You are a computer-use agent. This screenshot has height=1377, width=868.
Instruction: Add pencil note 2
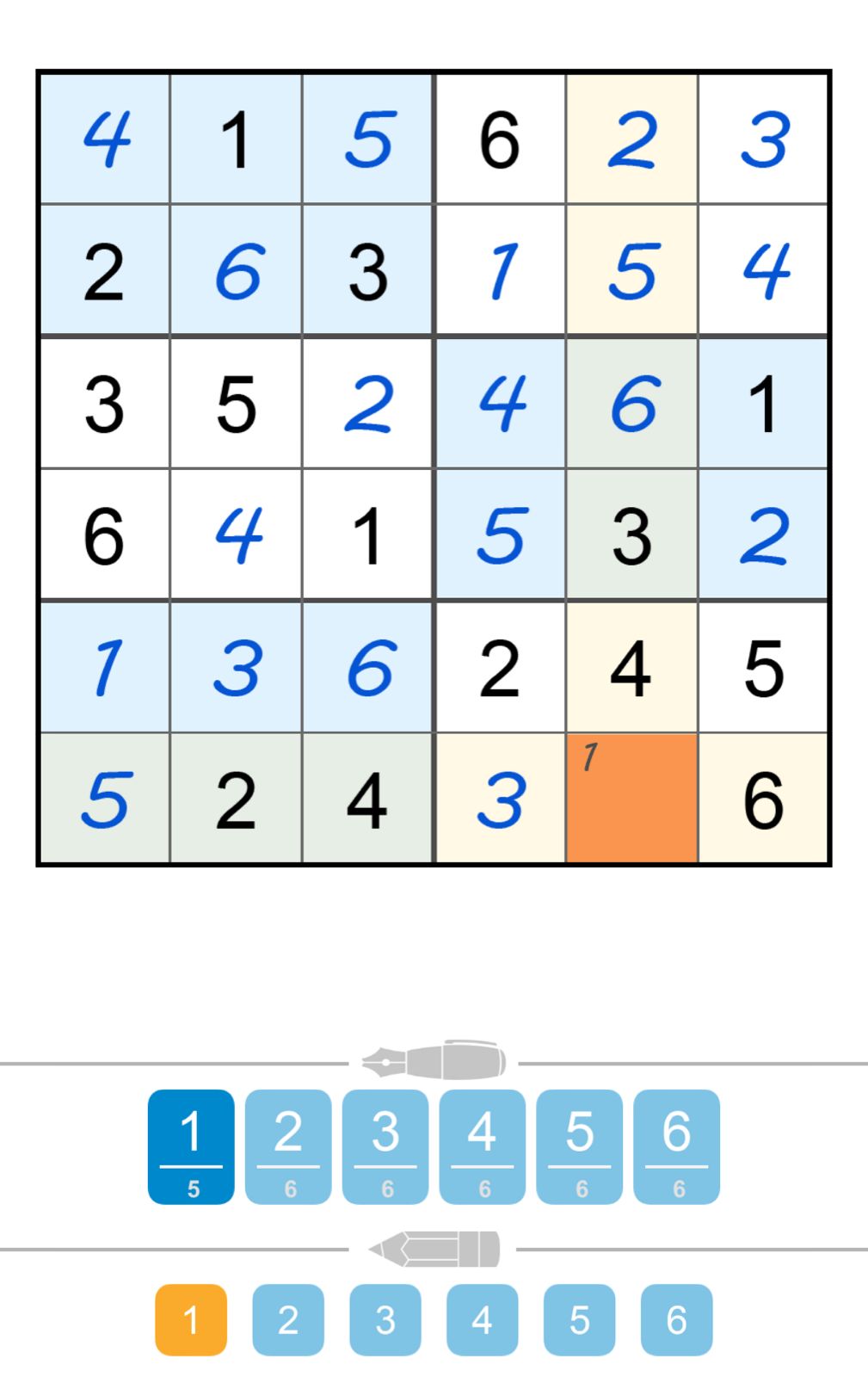pos(288,1319)
